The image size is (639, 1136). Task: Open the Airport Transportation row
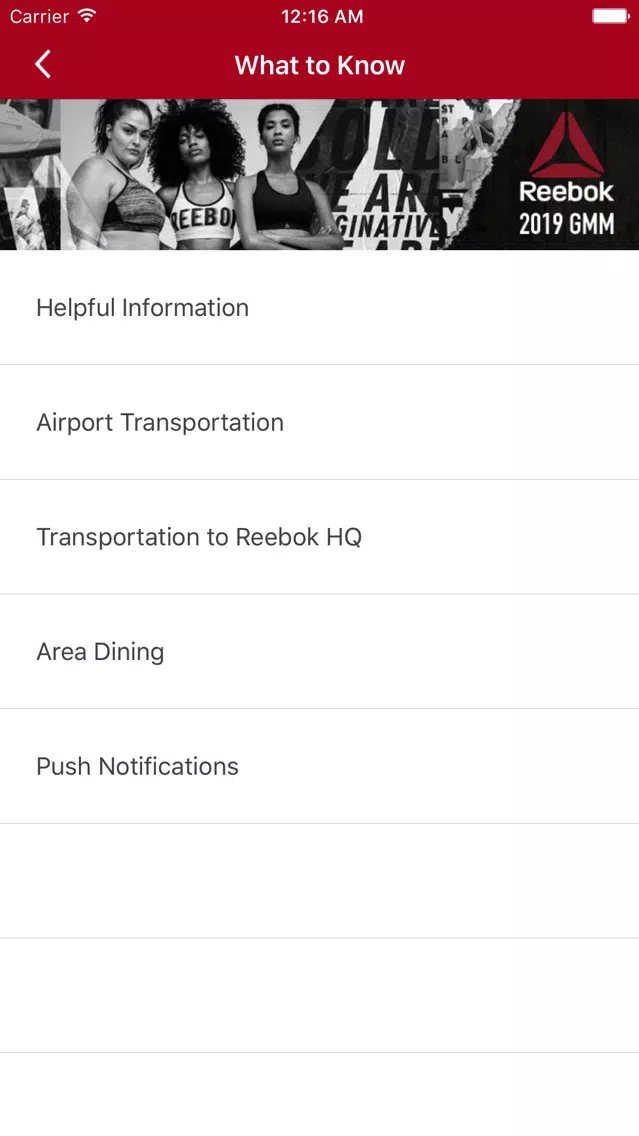[320, 422]
